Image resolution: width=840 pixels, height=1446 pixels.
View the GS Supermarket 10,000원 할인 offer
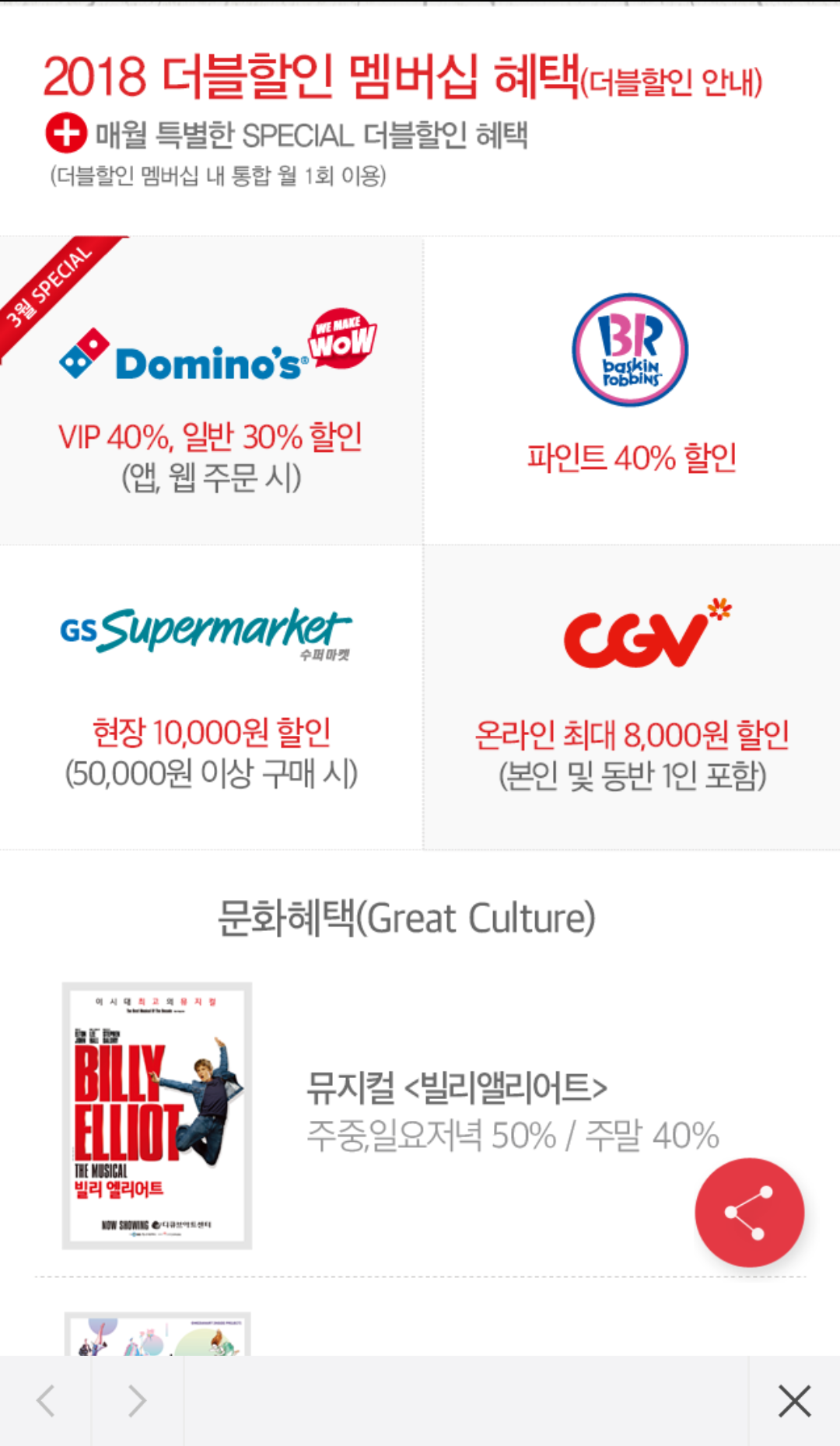pos(212,697)
